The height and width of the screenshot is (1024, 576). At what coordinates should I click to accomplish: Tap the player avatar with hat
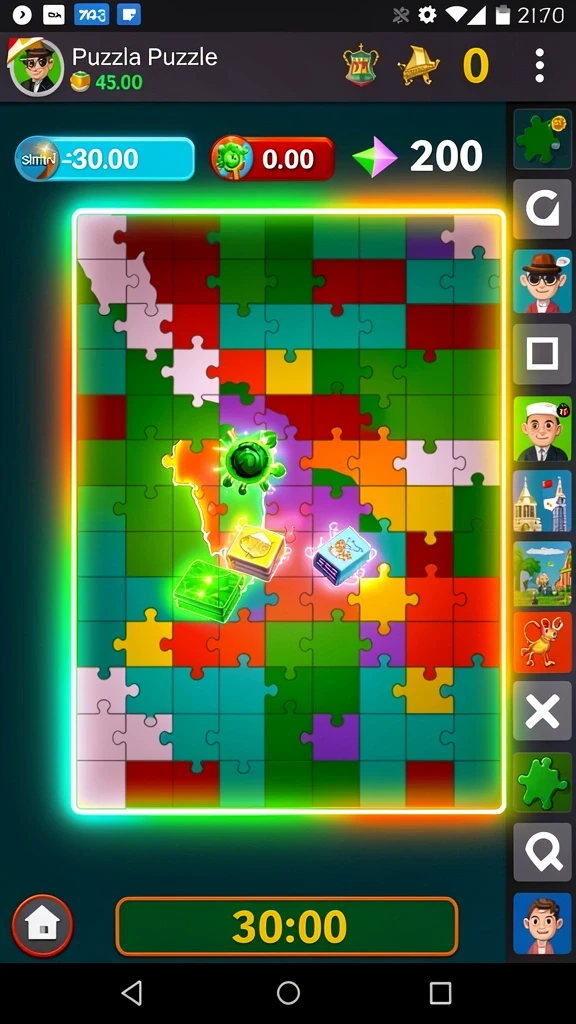(36, 66)
